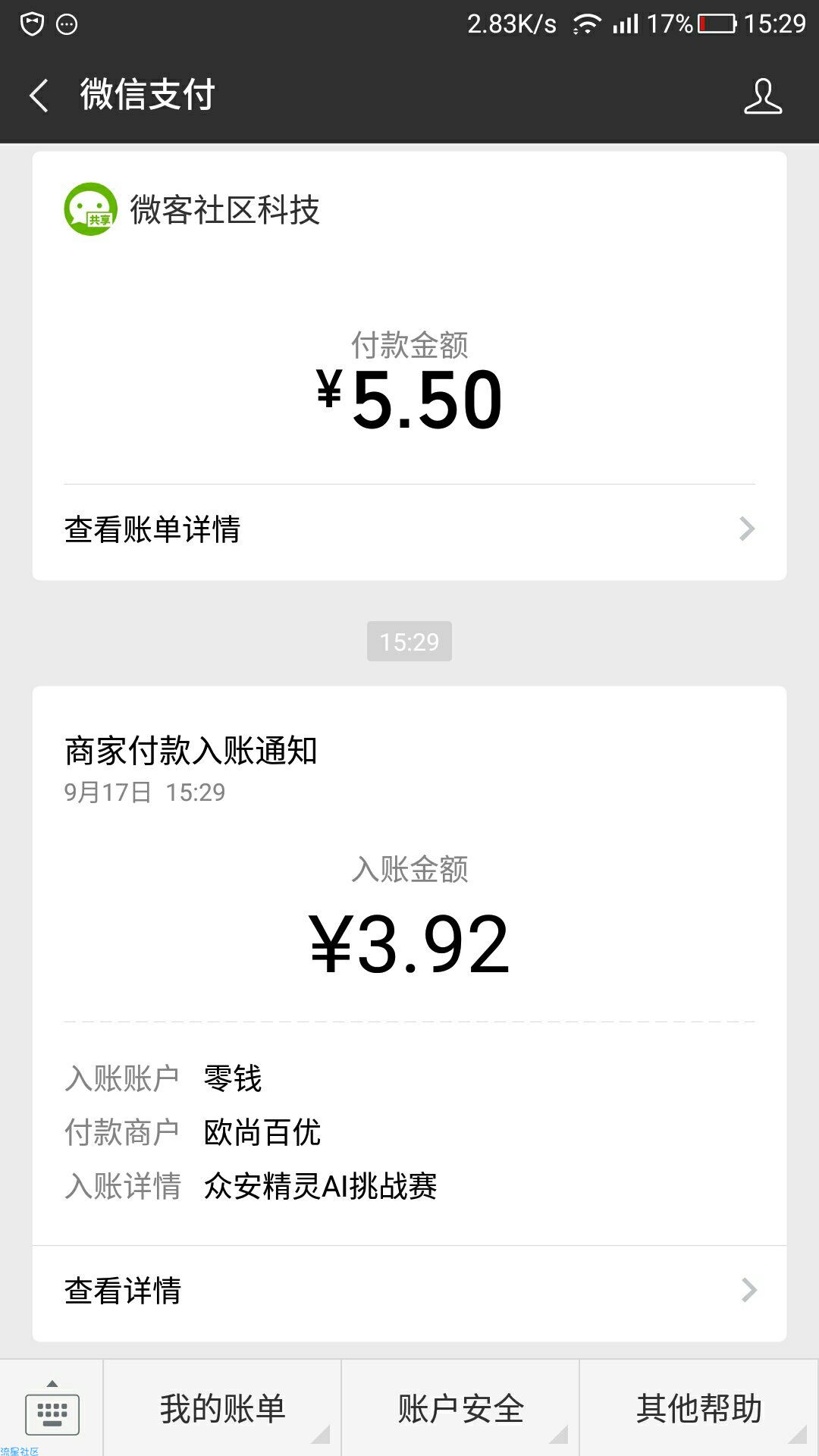Go back from the 微信支付 screen

(x=39, y=96)
